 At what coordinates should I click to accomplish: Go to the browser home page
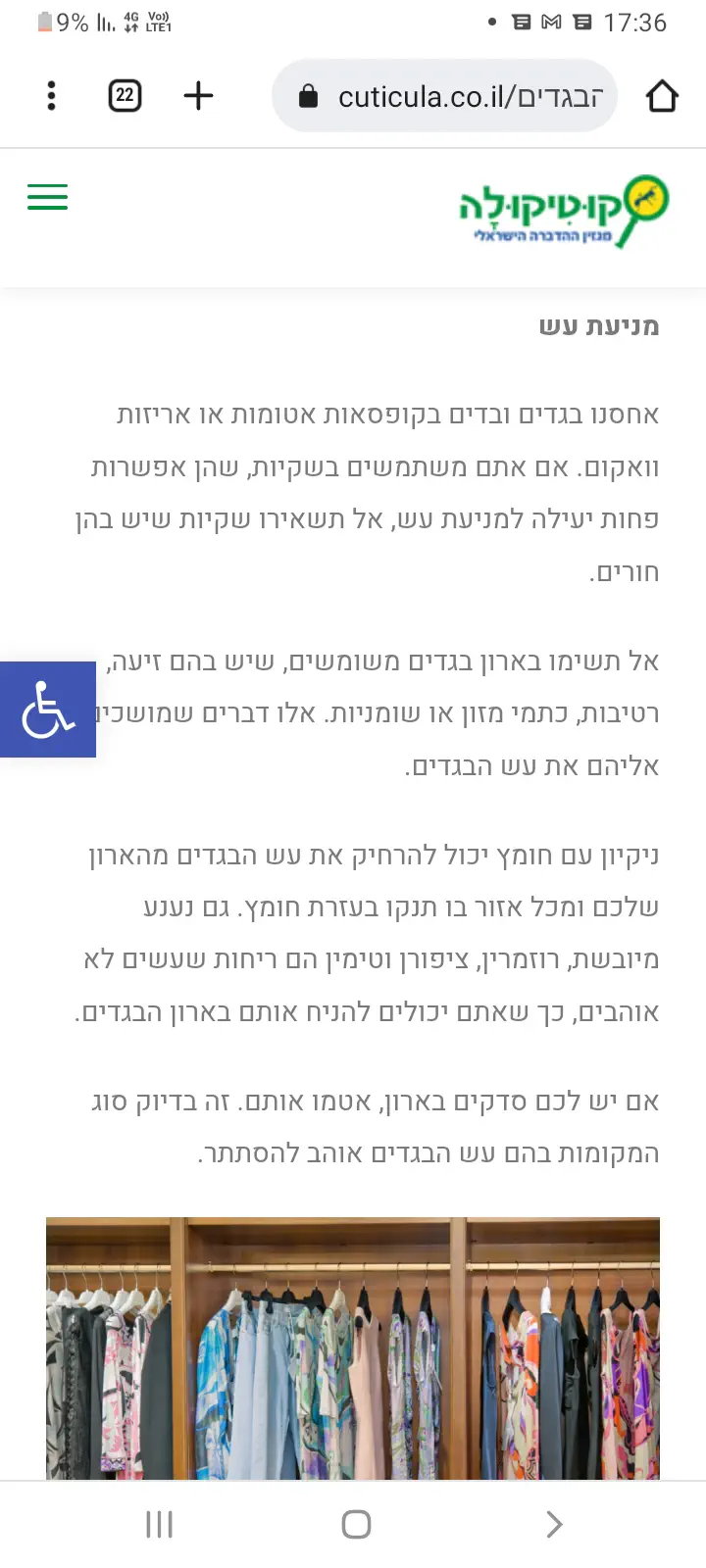pyautogui.click(x=662, y=96)
